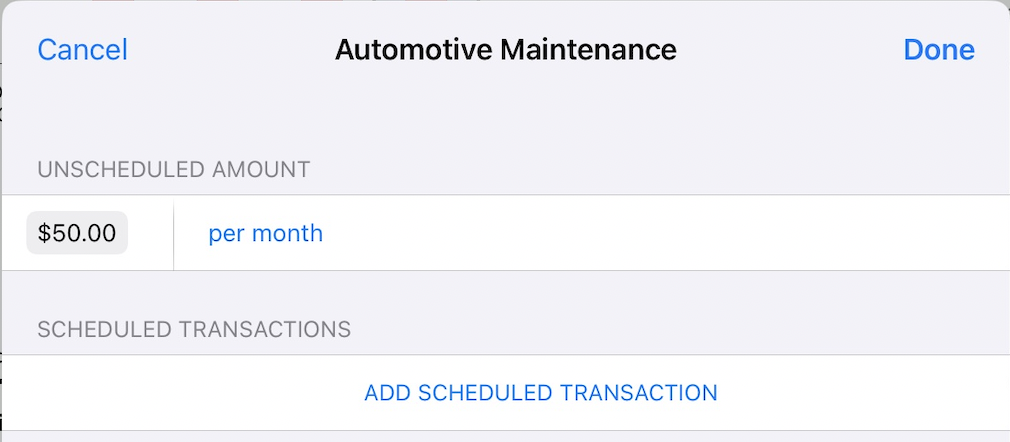The image size is (1010, 442).
Task: Cancel editing Automotive Maintenance
Action: point(82,50)
